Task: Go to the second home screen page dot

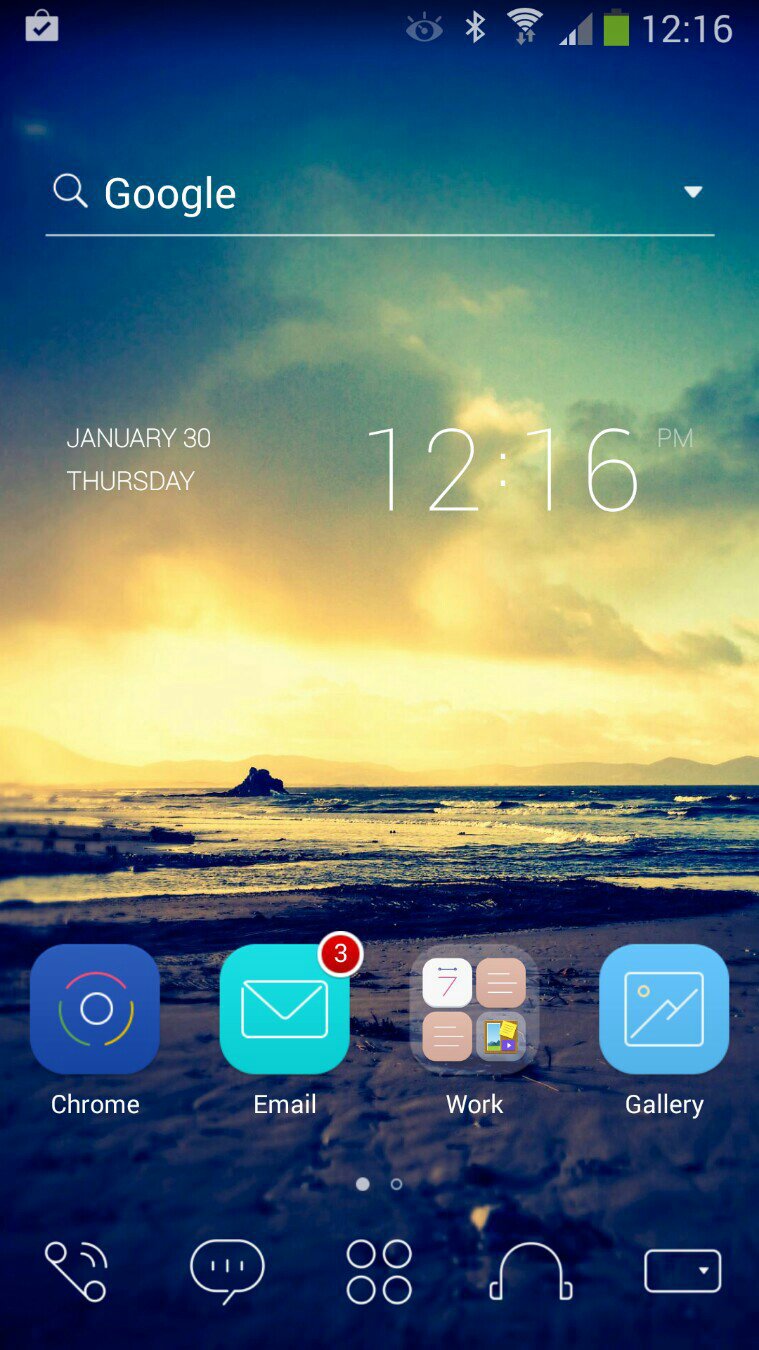Action: click(396, 1184)
